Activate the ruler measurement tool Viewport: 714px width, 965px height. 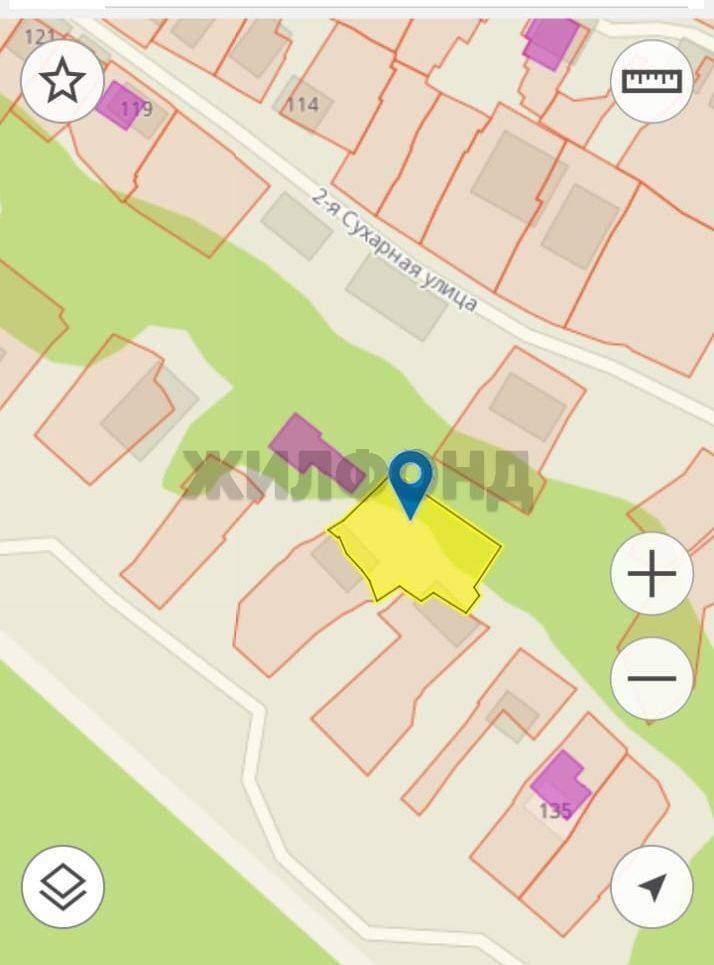(x=652, y=81)
